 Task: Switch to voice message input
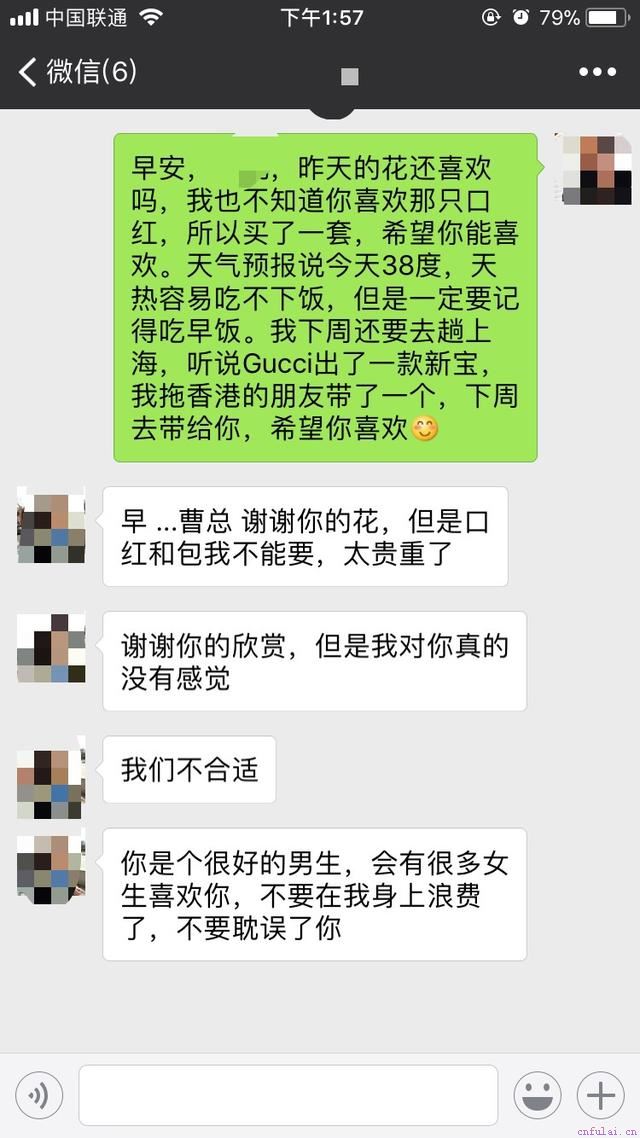click(39, 1096)
